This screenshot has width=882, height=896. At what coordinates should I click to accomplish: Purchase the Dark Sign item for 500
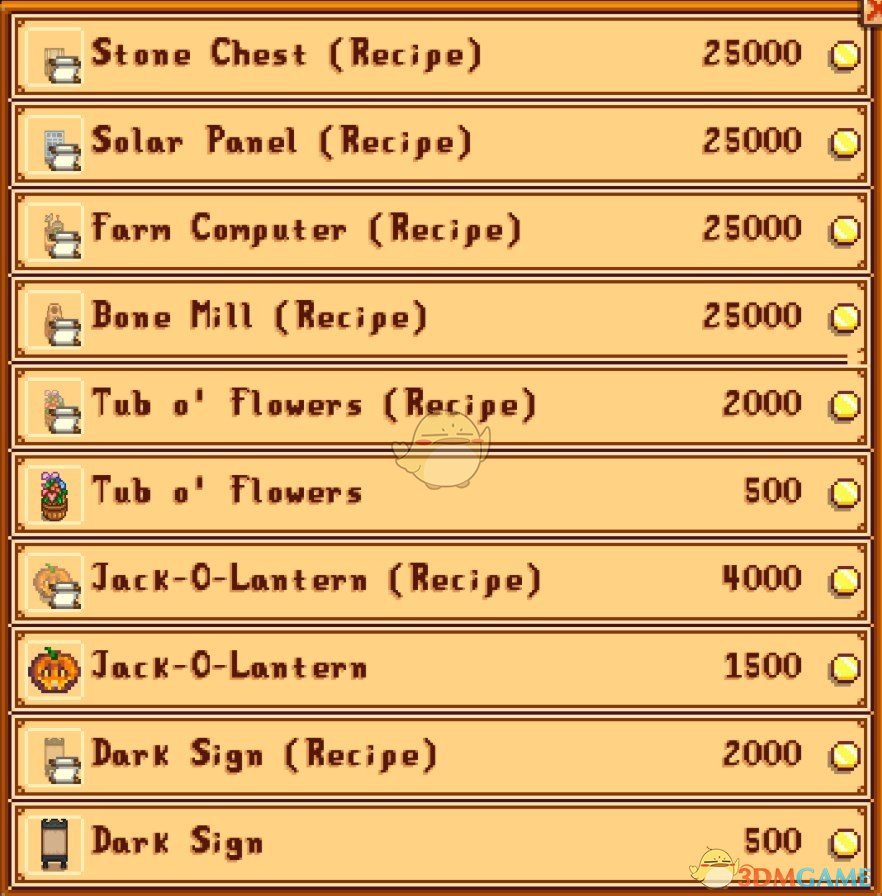[x=440, y=842]
